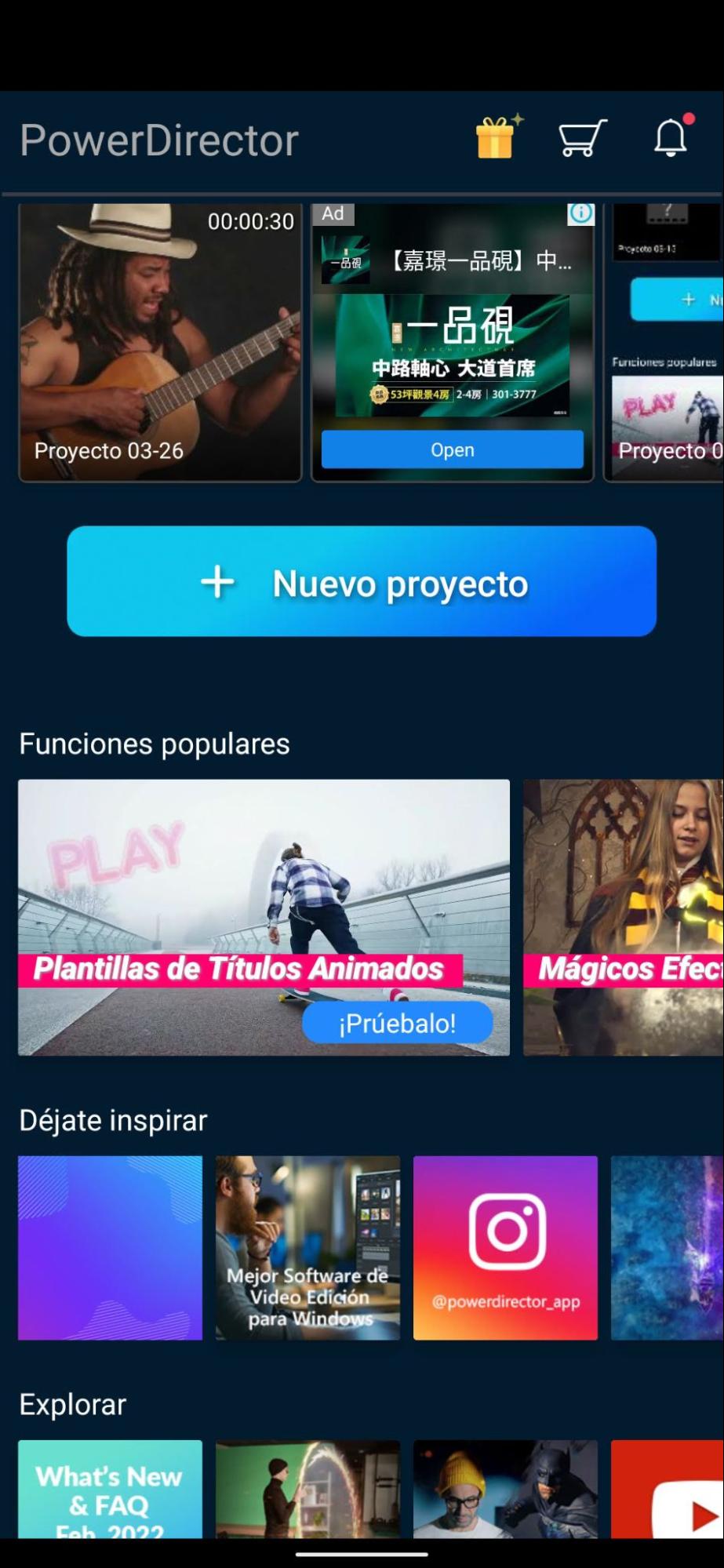Open the ad info icon

pyautogui.click(x=581, y=213)
